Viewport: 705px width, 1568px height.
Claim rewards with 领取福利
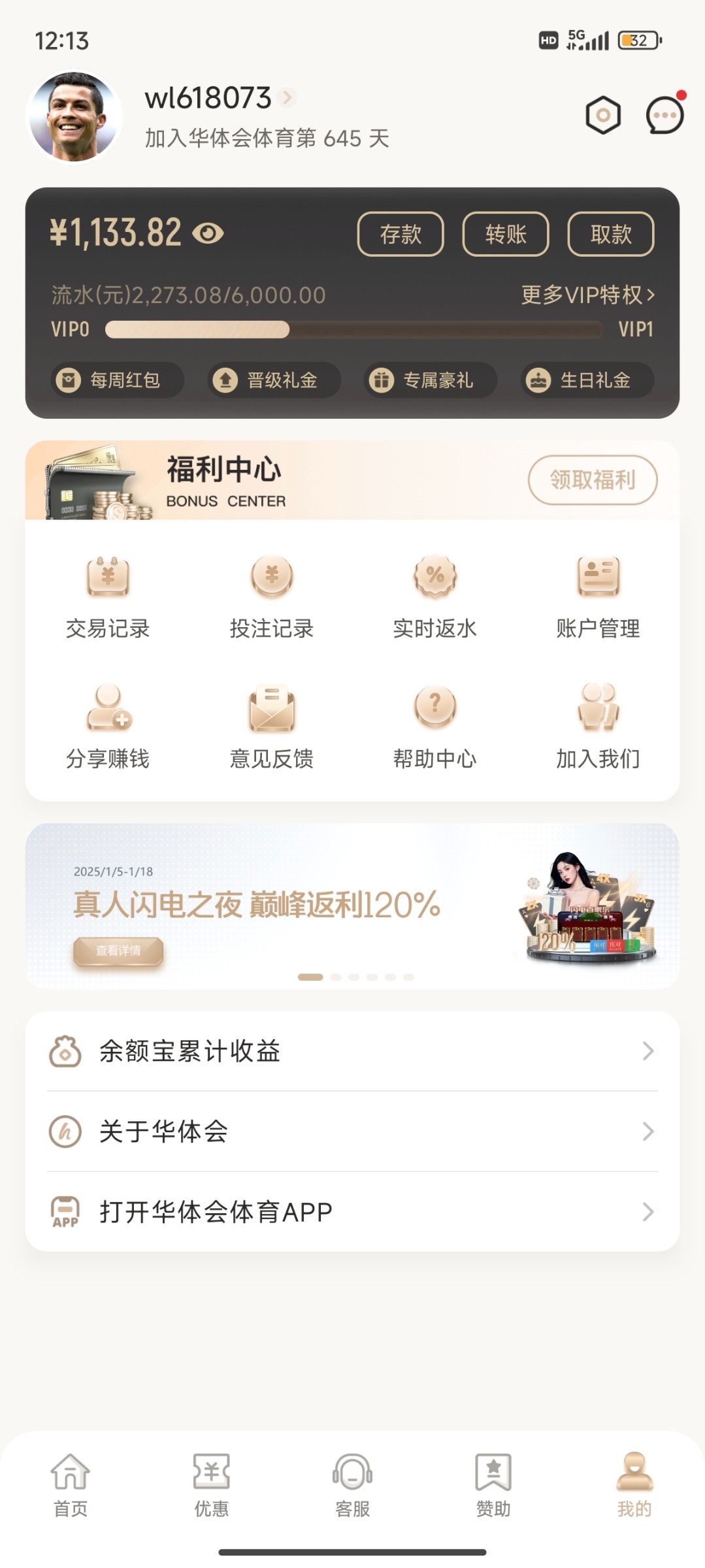click(x=593, y=480)
